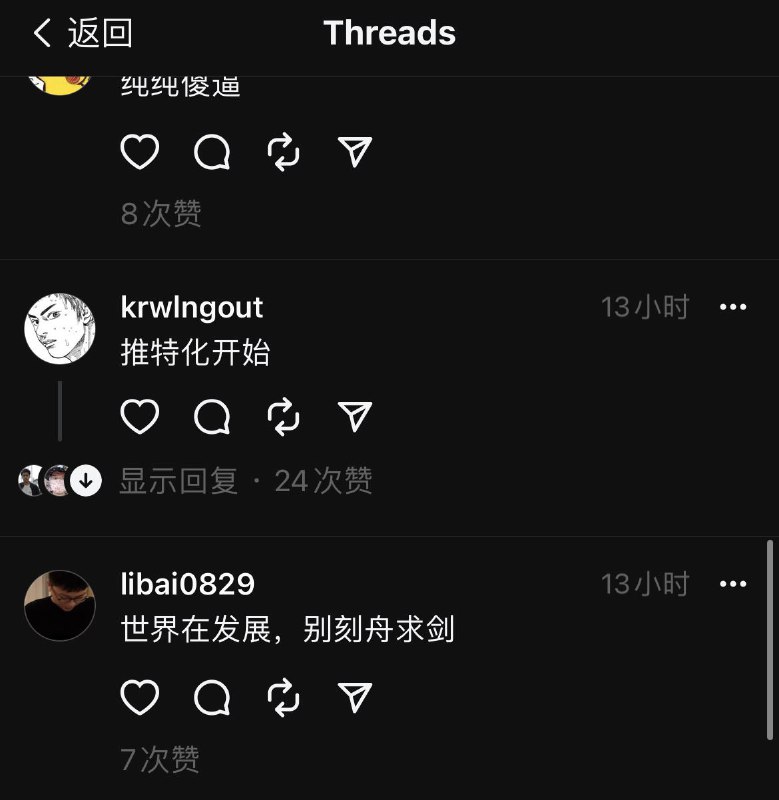
Task: Toggle repost on the top post
Action: (x=282, y=151)
